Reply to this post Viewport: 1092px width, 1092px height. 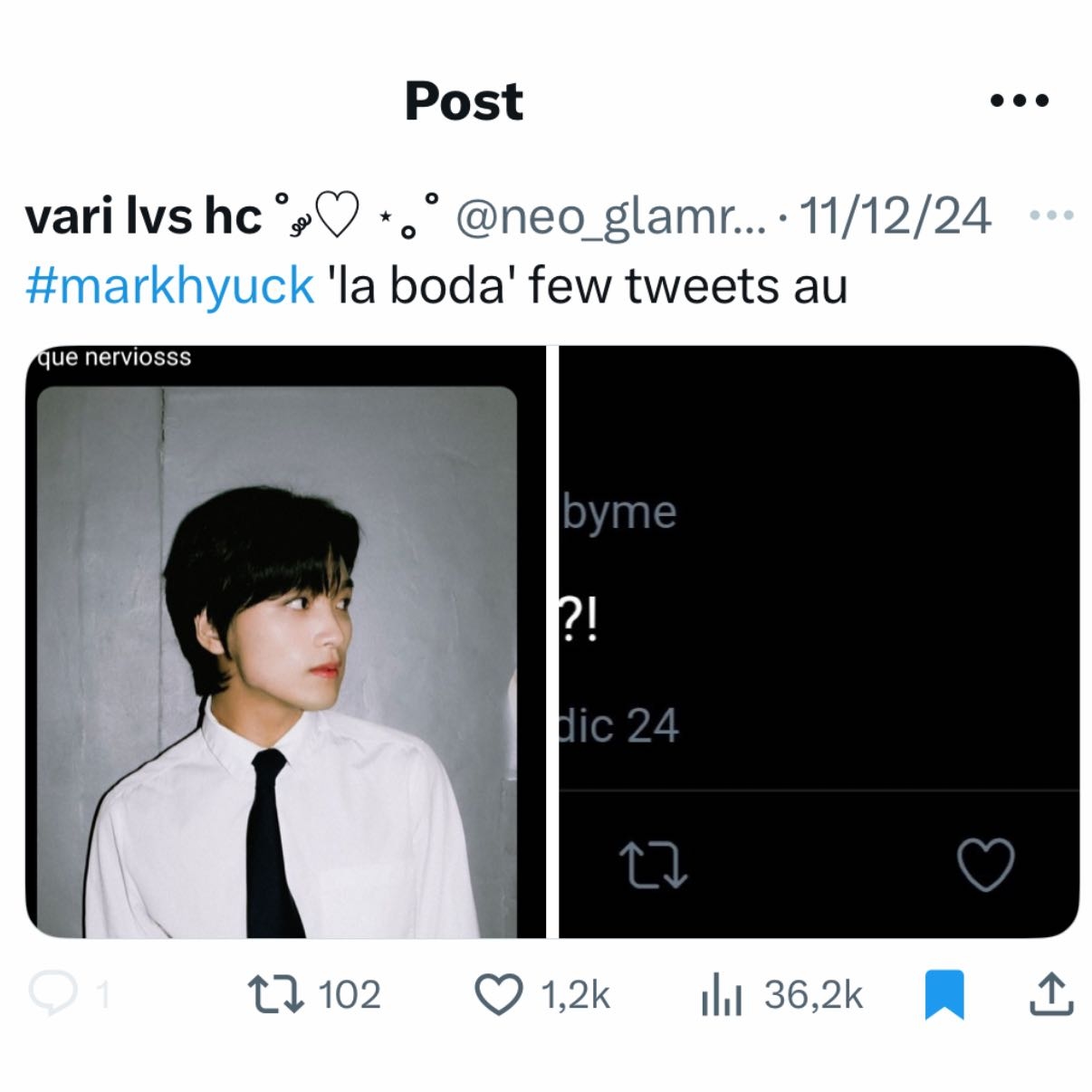53,994
